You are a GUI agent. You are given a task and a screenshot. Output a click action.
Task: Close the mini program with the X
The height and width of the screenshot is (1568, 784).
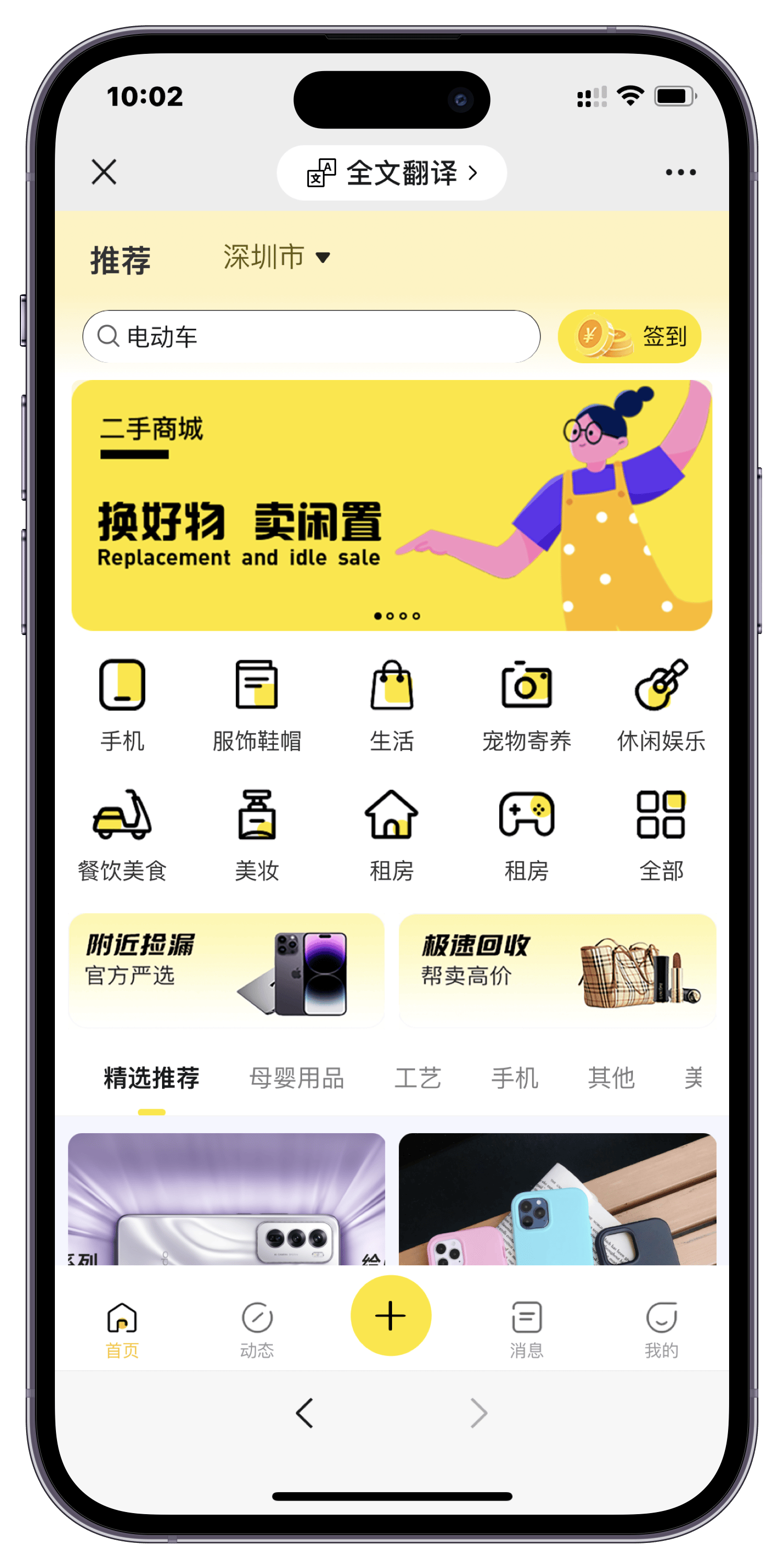click(104, 171)
